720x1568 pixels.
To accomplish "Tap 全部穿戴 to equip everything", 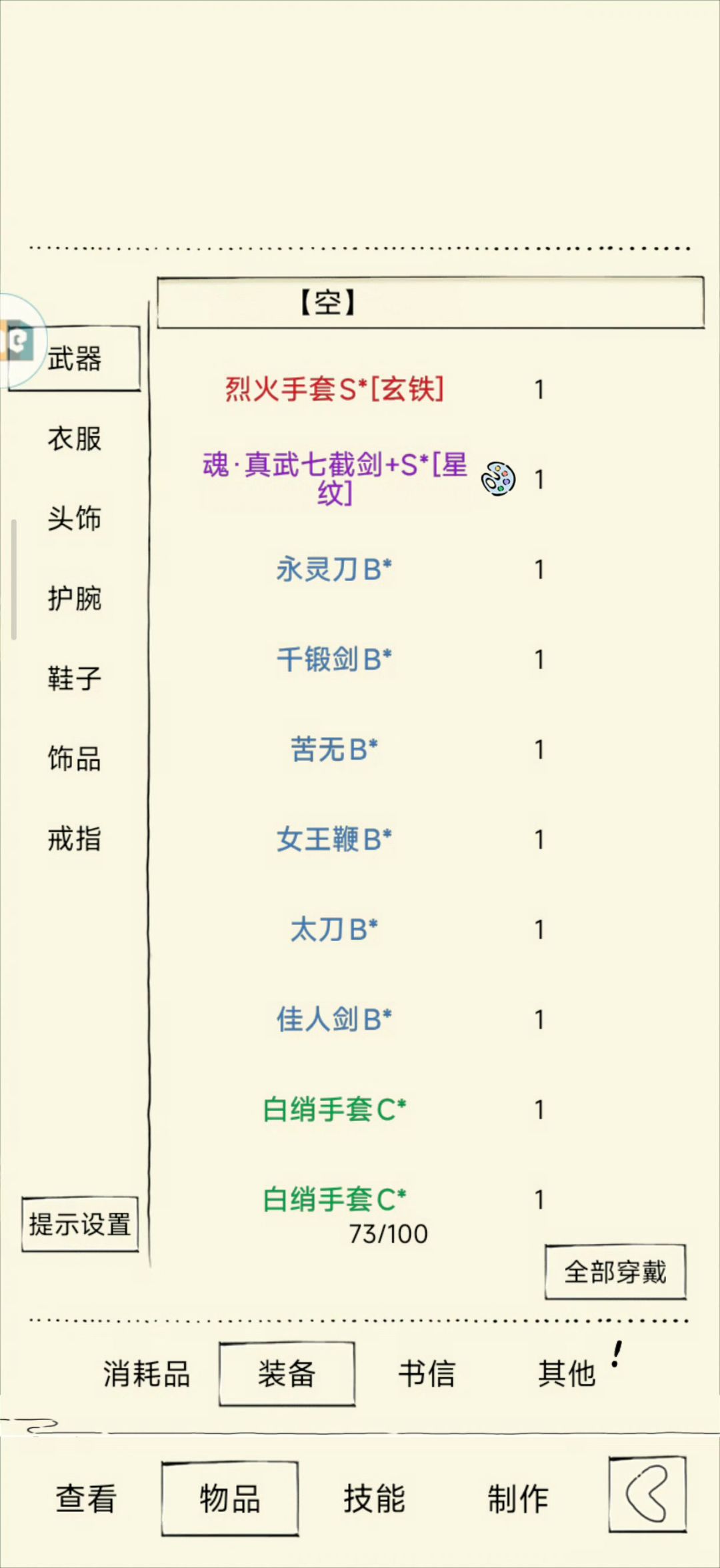I will [x=615, y=1271].
